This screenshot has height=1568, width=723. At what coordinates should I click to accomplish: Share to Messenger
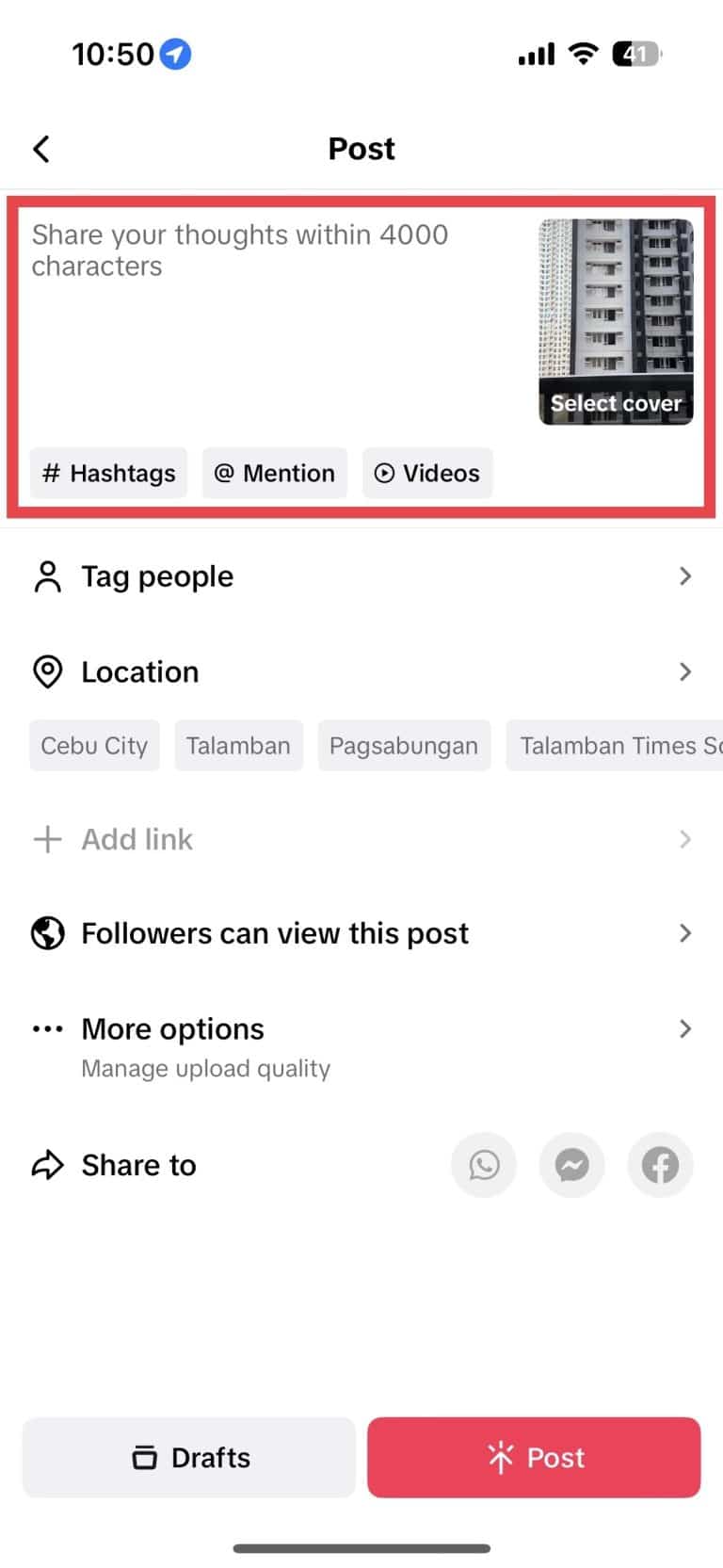[571, 1166]
